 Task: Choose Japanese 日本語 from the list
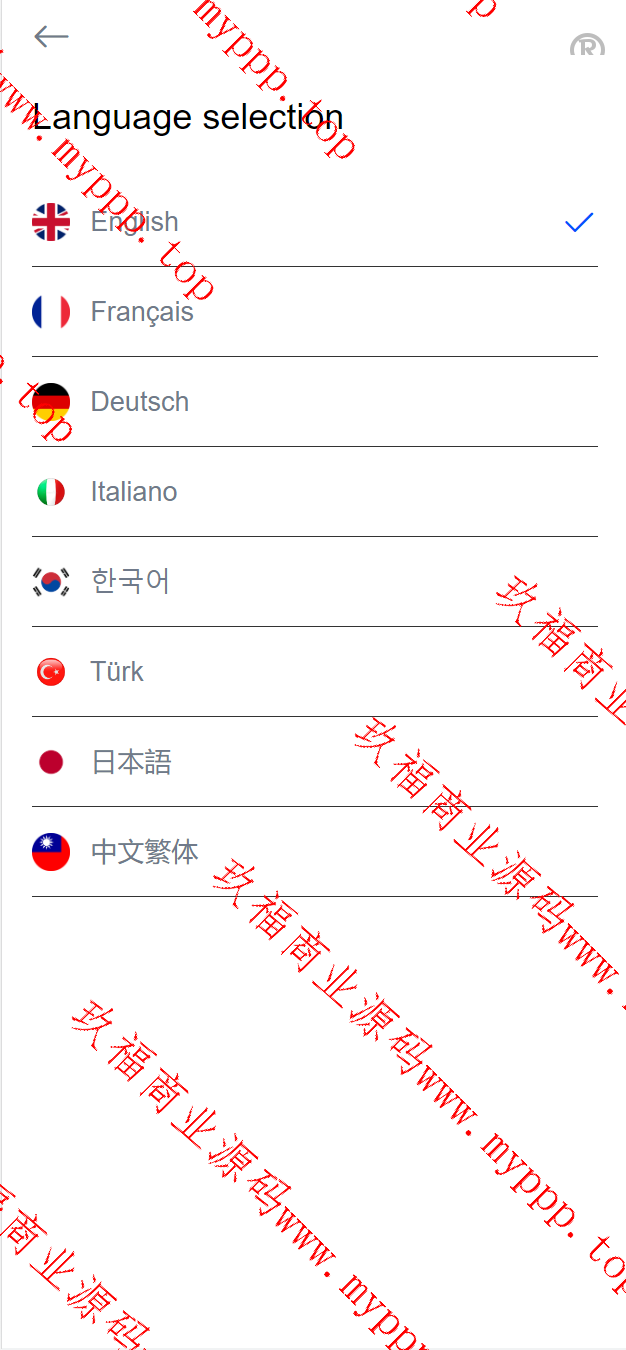coord(132,762)
